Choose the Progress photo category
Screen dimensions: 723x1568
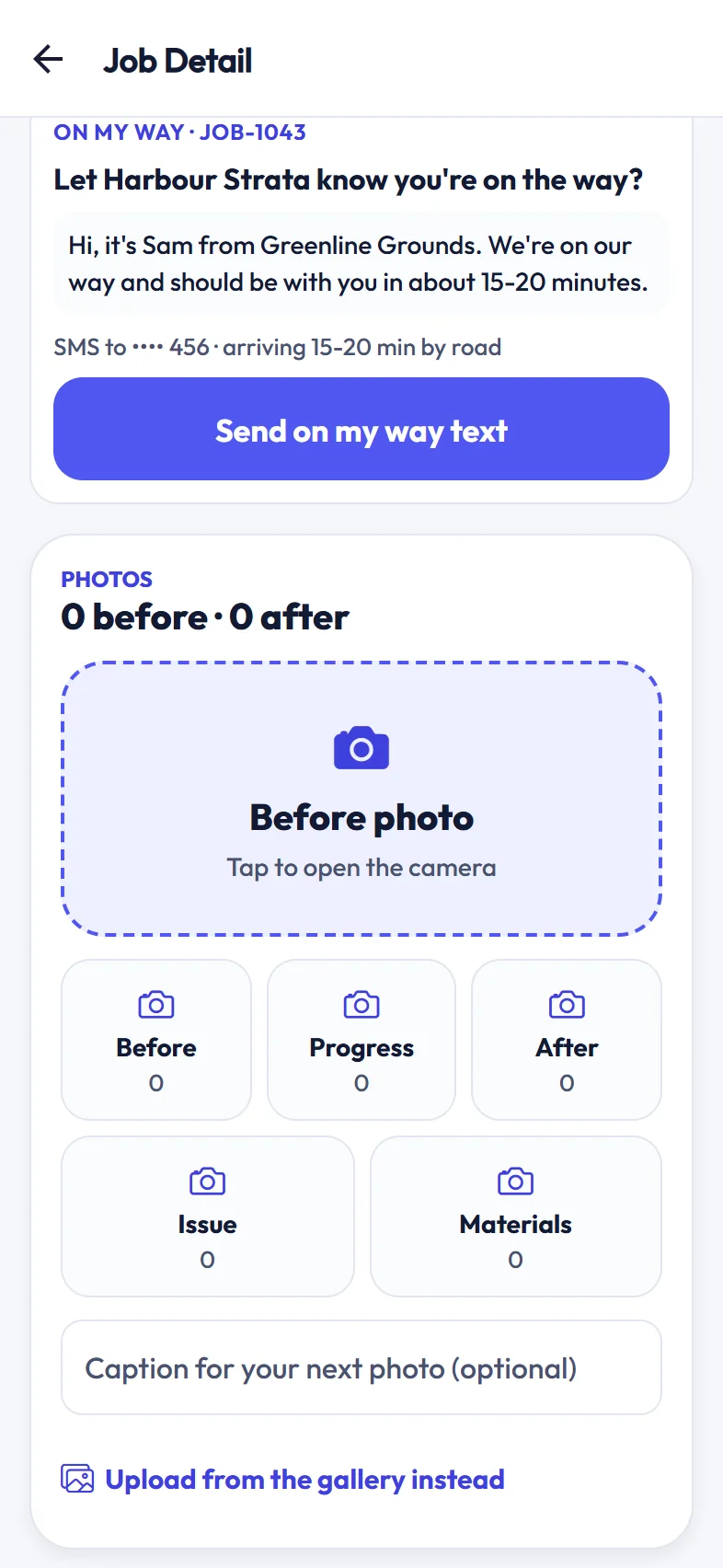361,1040
